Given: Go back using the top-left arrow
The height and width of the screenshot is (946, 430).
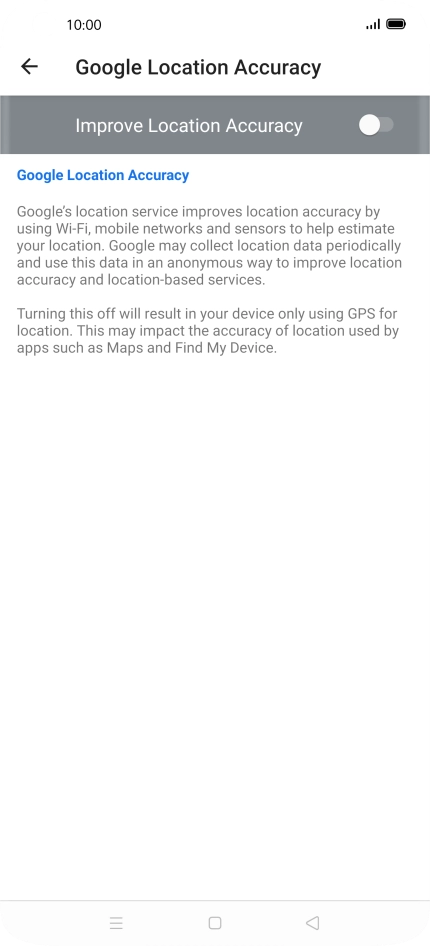Looking at the screenshot, I should click(29, 66).
